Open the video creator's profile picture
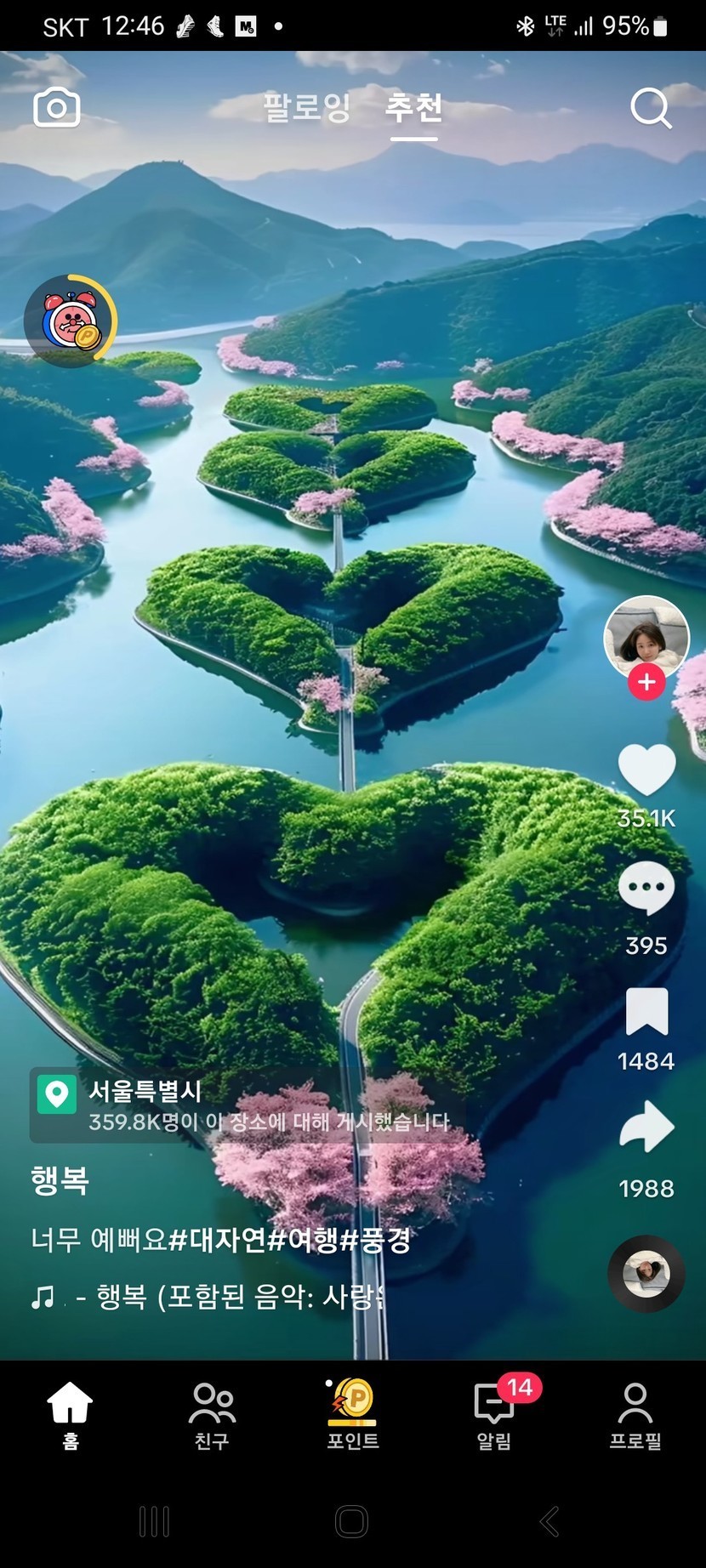 [646, 637]
